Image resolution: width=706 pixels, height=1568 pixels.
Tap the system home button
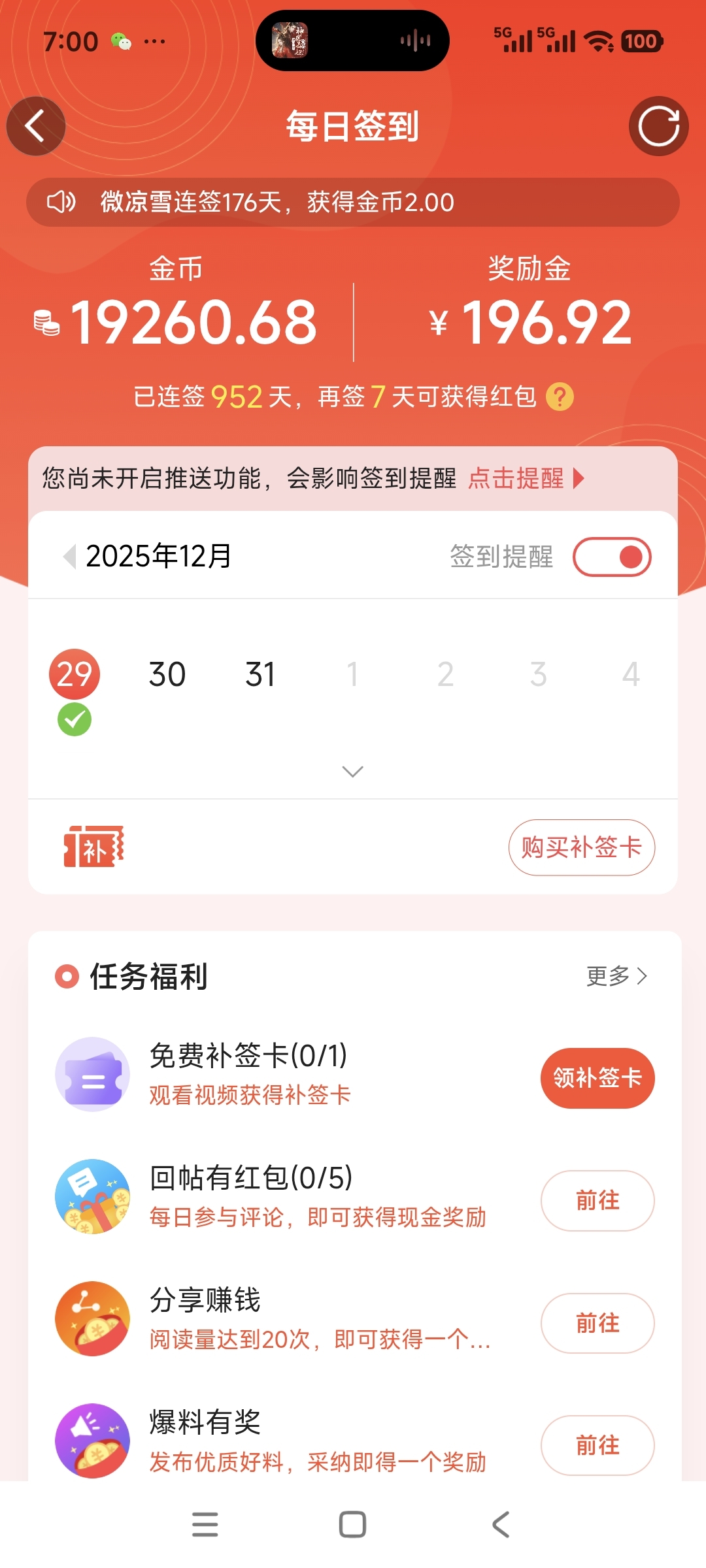(x=352, y=1524)
